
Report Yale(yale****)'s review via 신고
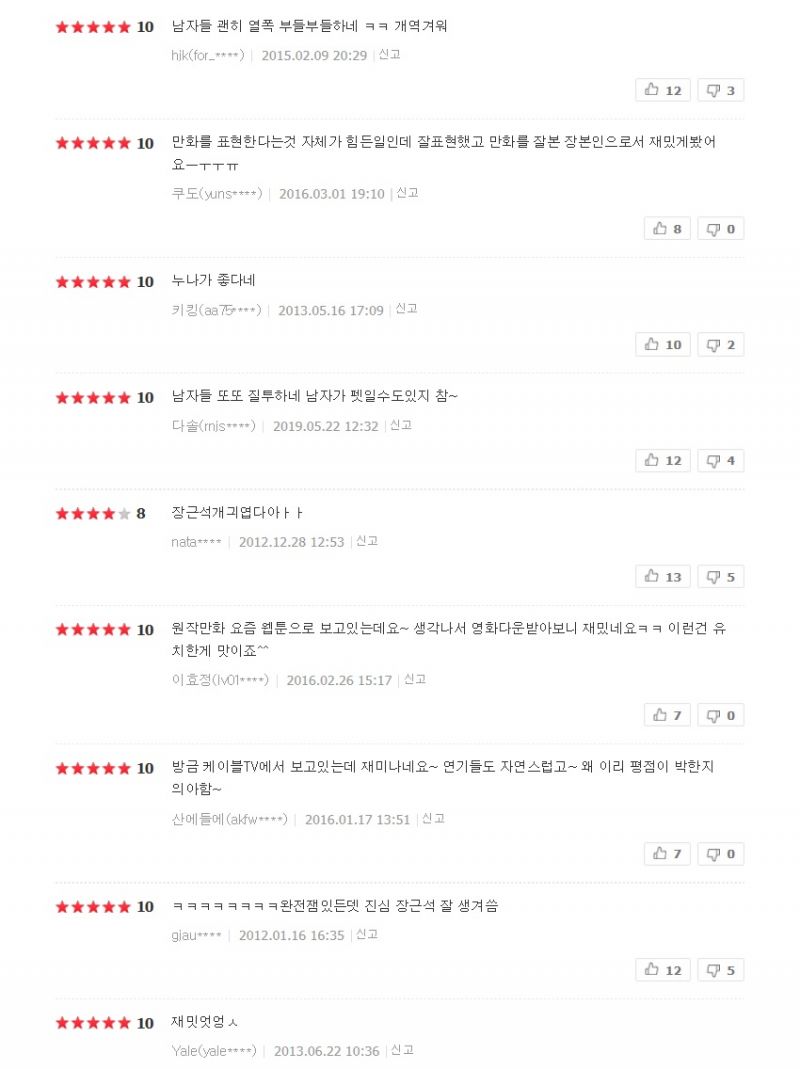click(x=402, y=1050)
